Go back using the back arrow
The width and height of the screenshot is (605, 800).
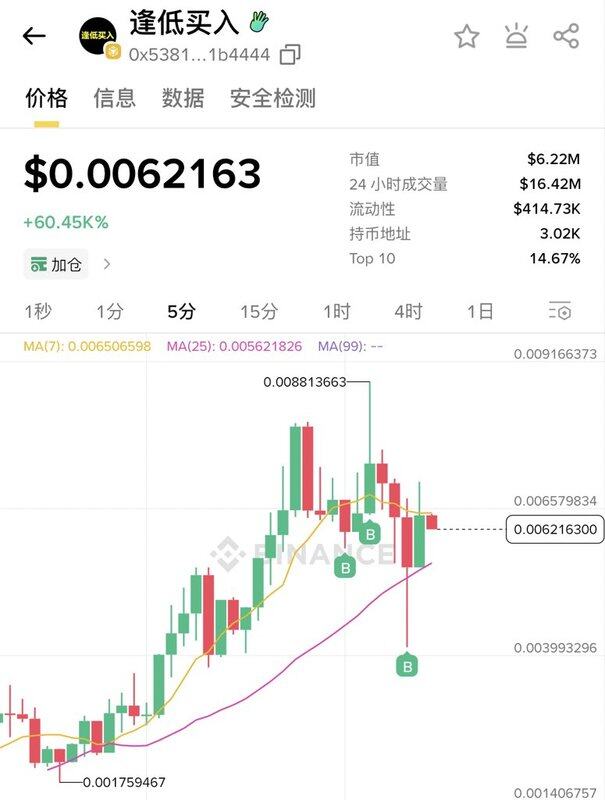pos(34,37)
